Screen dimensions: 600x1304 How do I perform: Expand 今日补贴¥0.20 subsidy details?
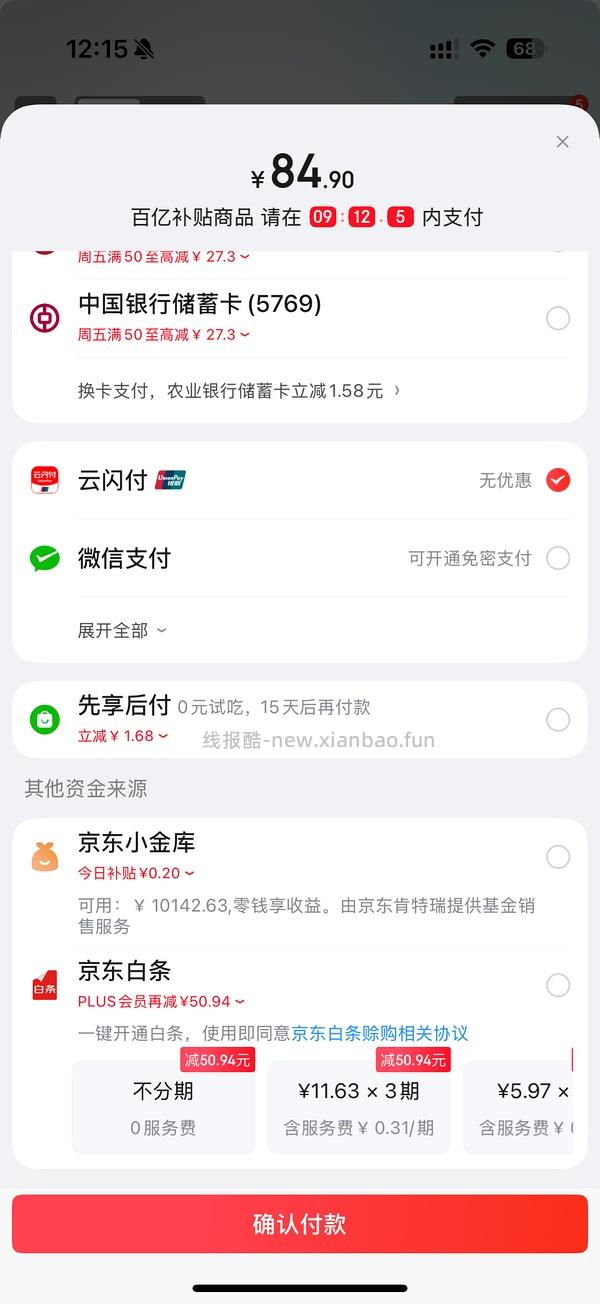point(136,873)
